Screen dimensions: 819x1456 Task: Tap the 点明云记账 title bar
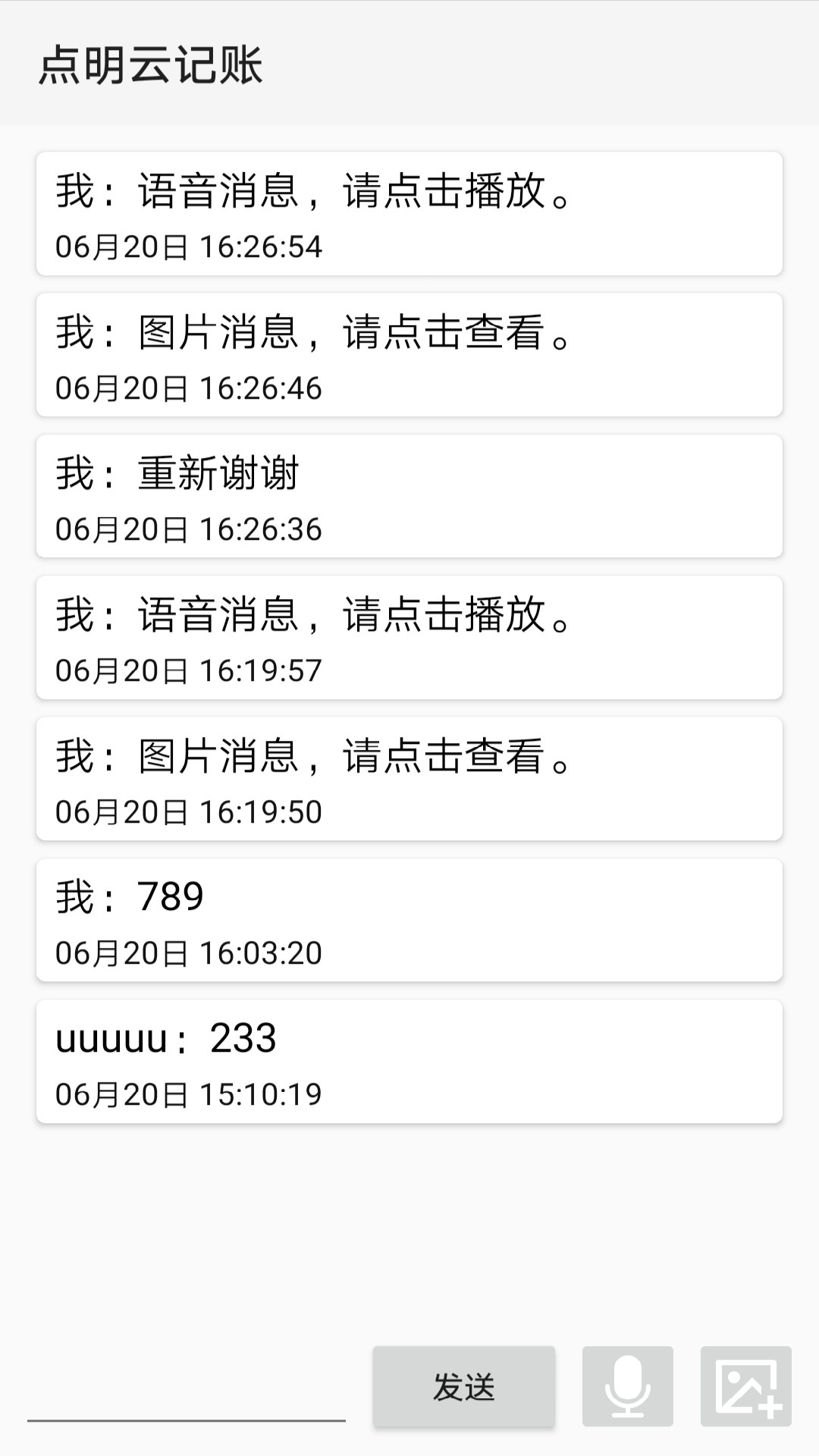click(152, 67)
